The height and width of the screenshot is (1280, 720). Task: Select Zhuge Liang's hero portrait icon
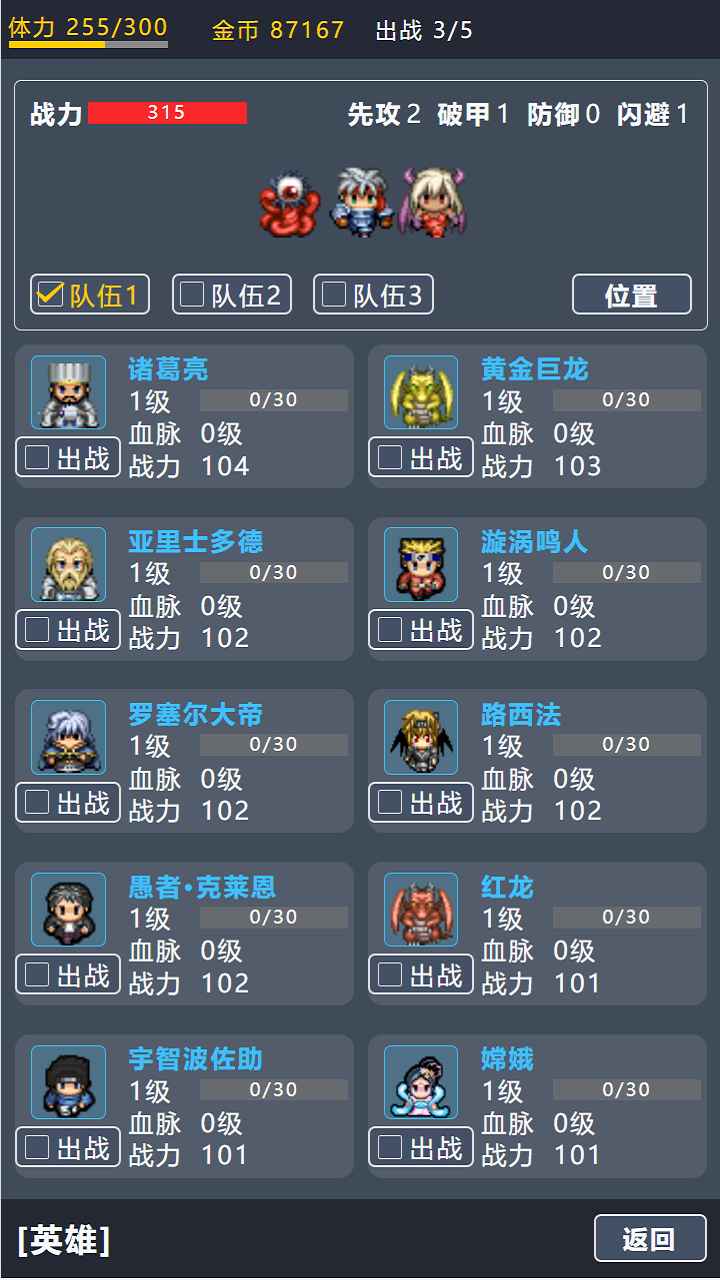(x=68, y=393)
